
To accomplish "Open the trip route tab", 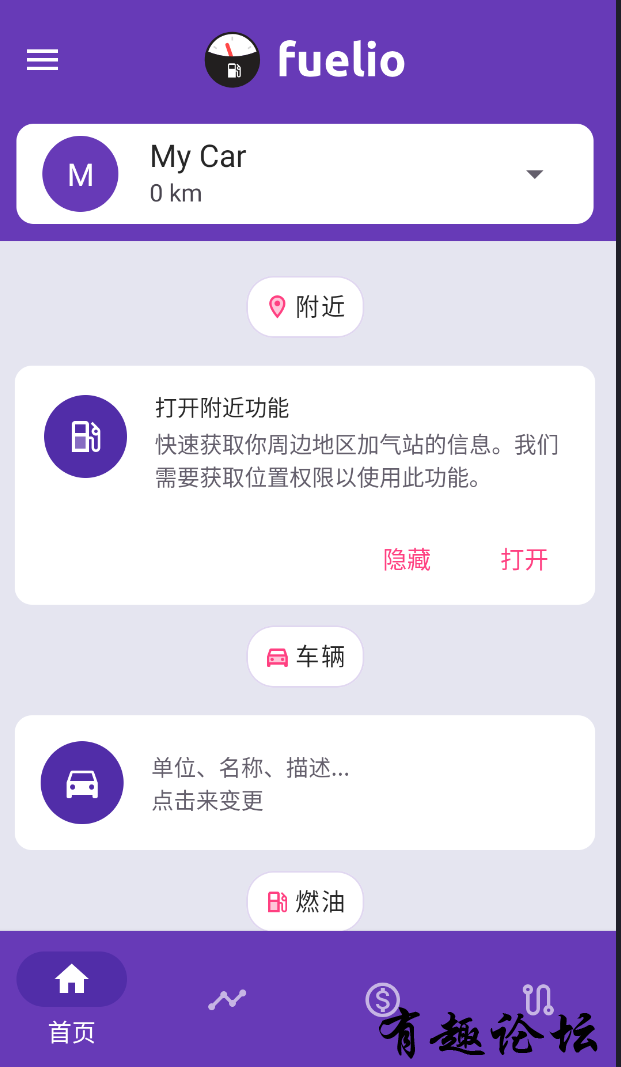I will tap(538, 998).
